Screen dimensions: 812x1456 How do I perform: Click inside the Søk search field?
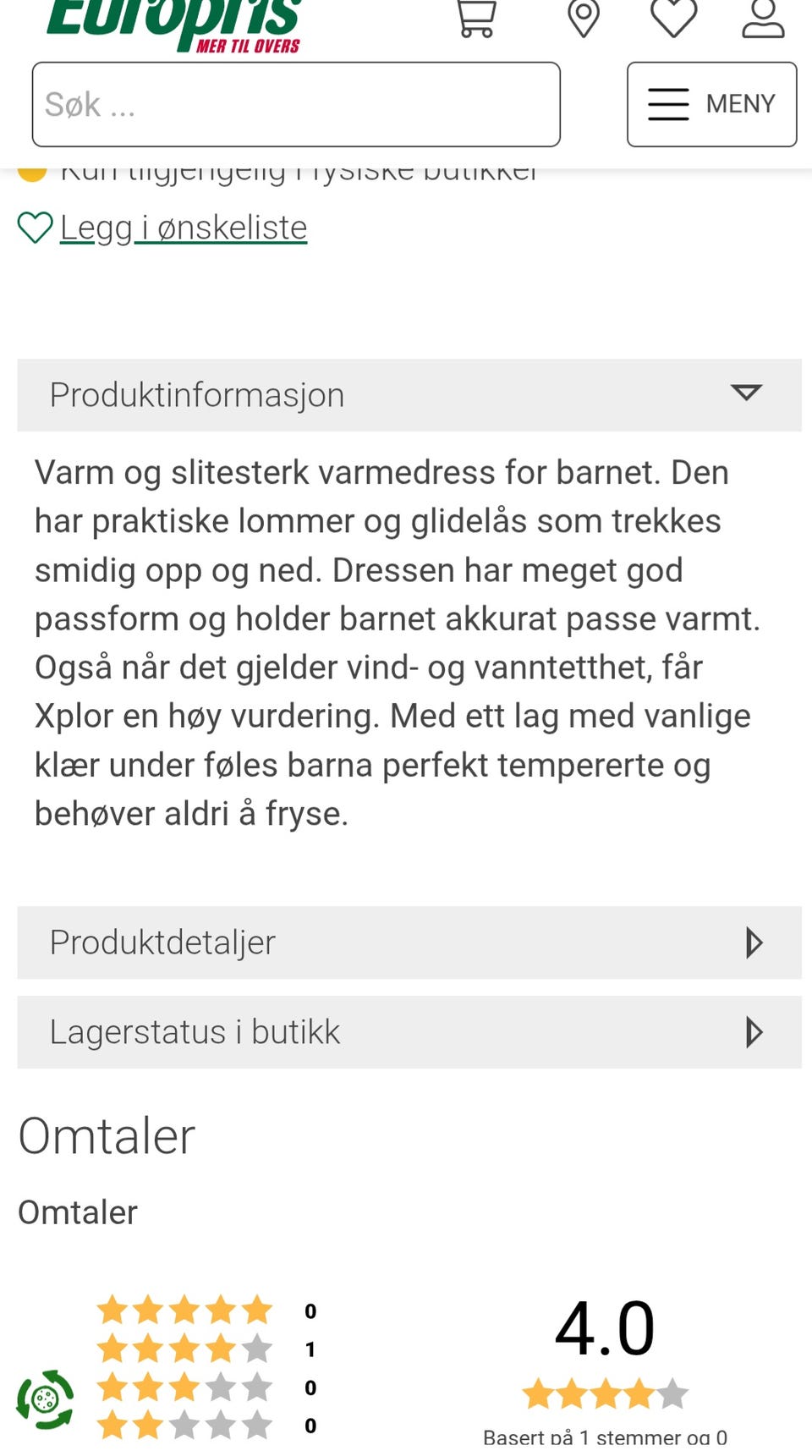click(296, 104)
